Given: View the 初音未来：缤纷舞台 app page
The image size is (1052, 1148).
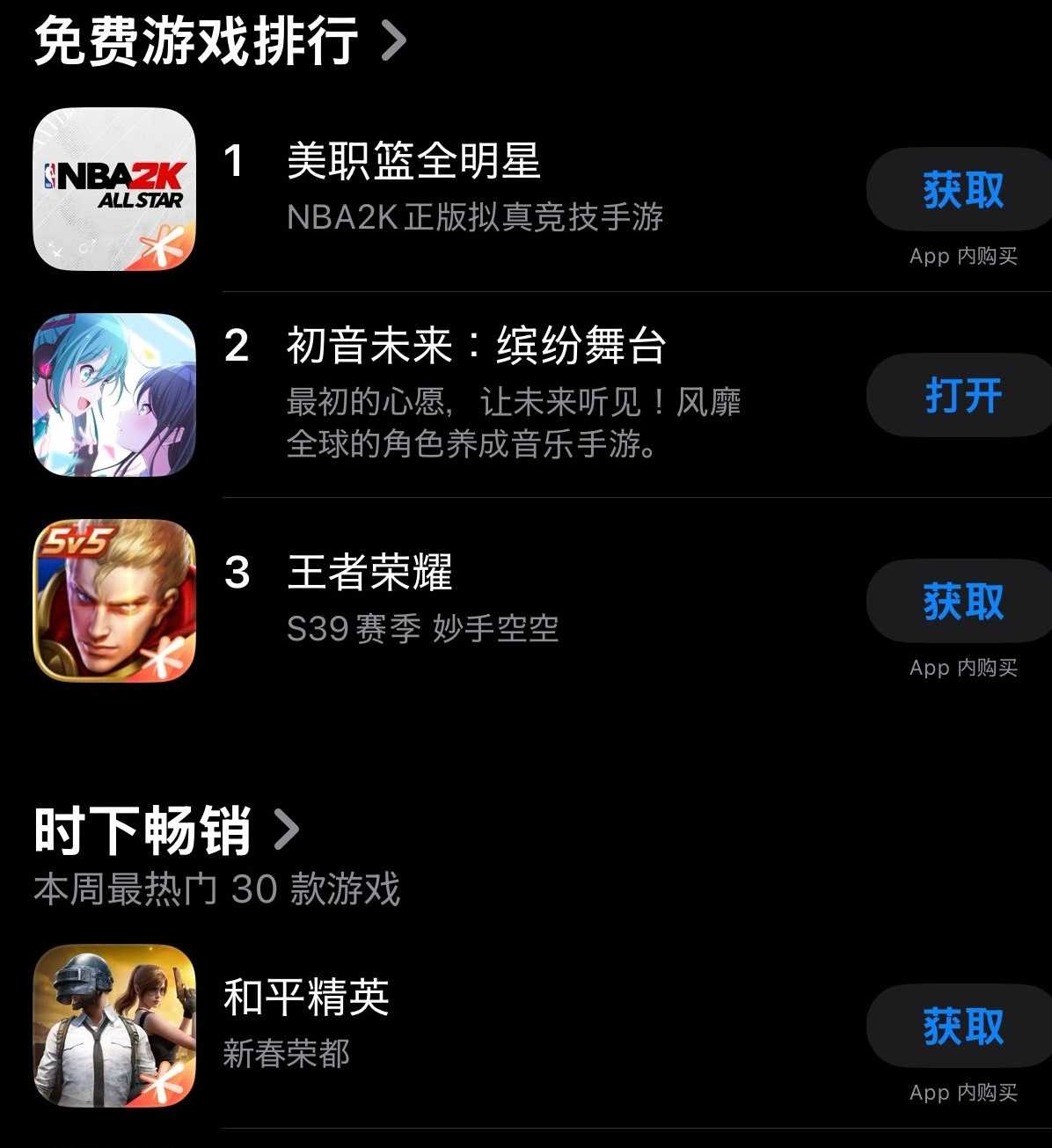Looking at the screenshot, I should 475,346.
